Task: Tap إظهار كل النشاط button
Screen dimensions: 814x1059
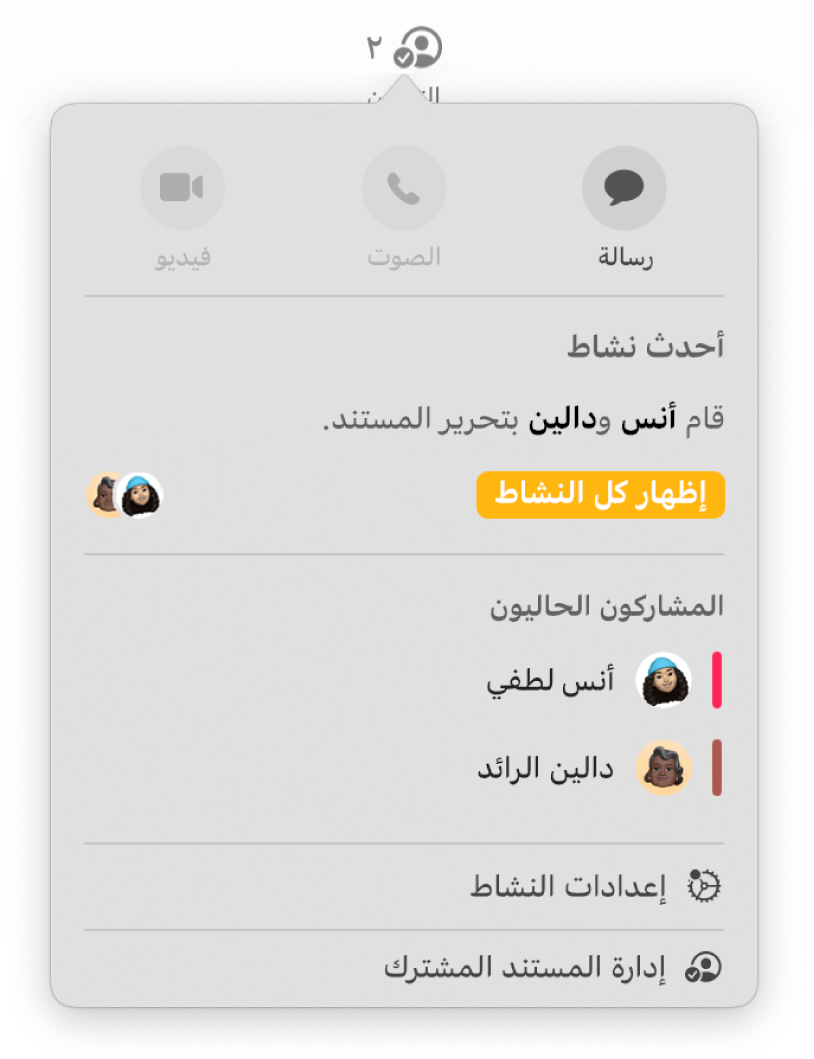Action: click(600, 497)
